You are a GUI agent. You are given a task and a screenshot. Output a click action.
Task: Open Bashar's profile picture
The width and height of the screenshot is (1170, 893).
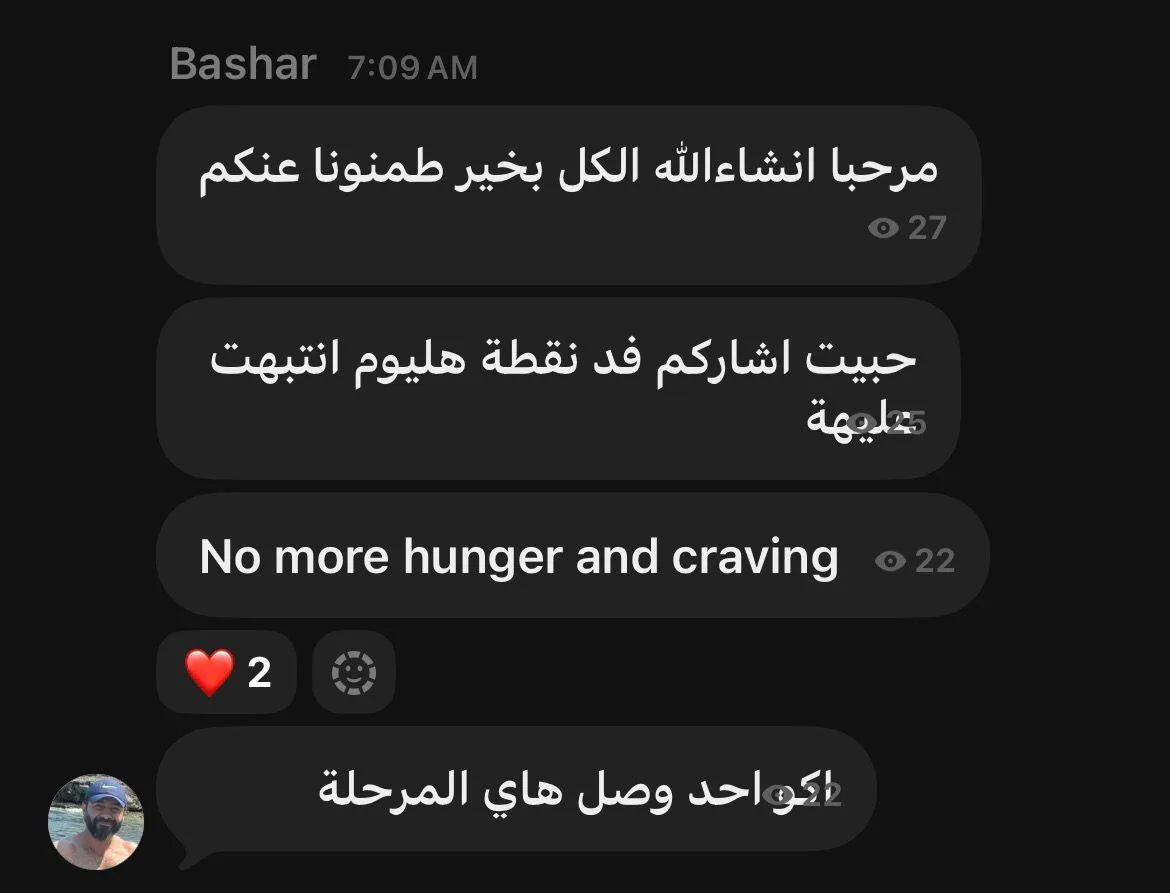pos(96,821)
